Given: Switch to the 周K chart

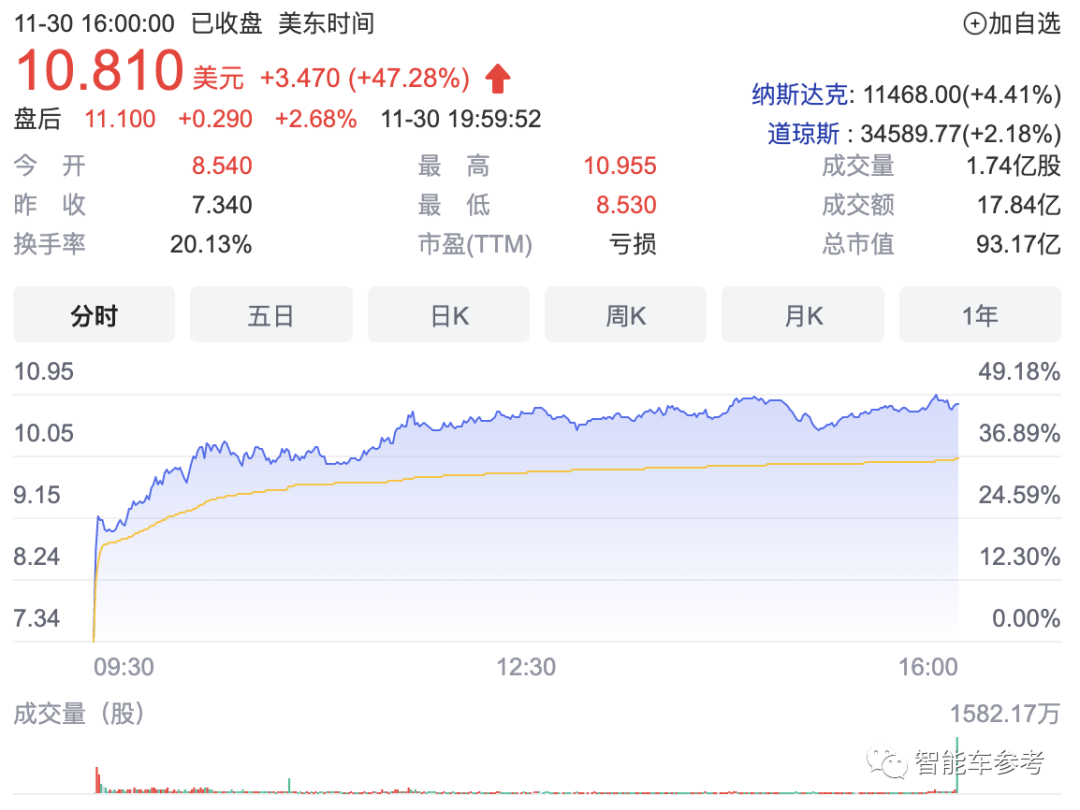Looking at the screenshot, I should pos(625,316).
